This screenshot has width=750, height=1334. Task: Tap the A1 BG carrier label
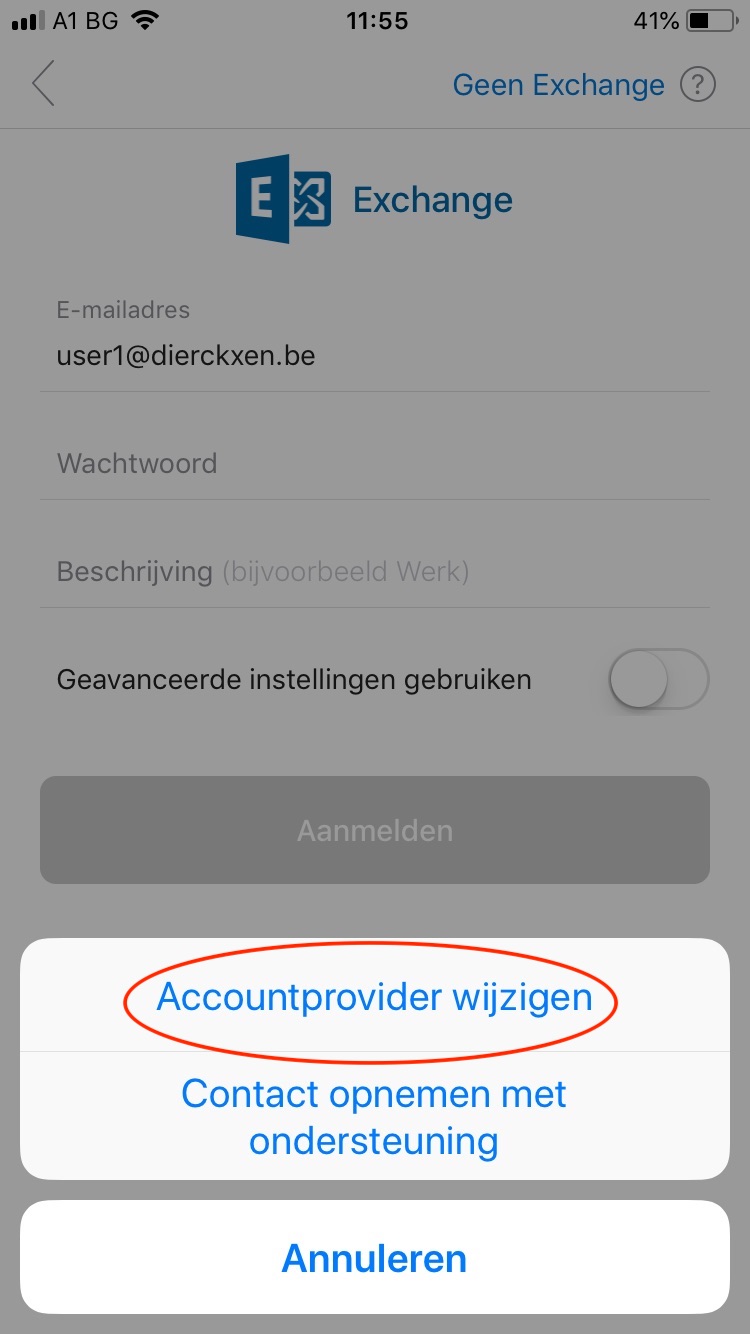(x=84, y=19)
